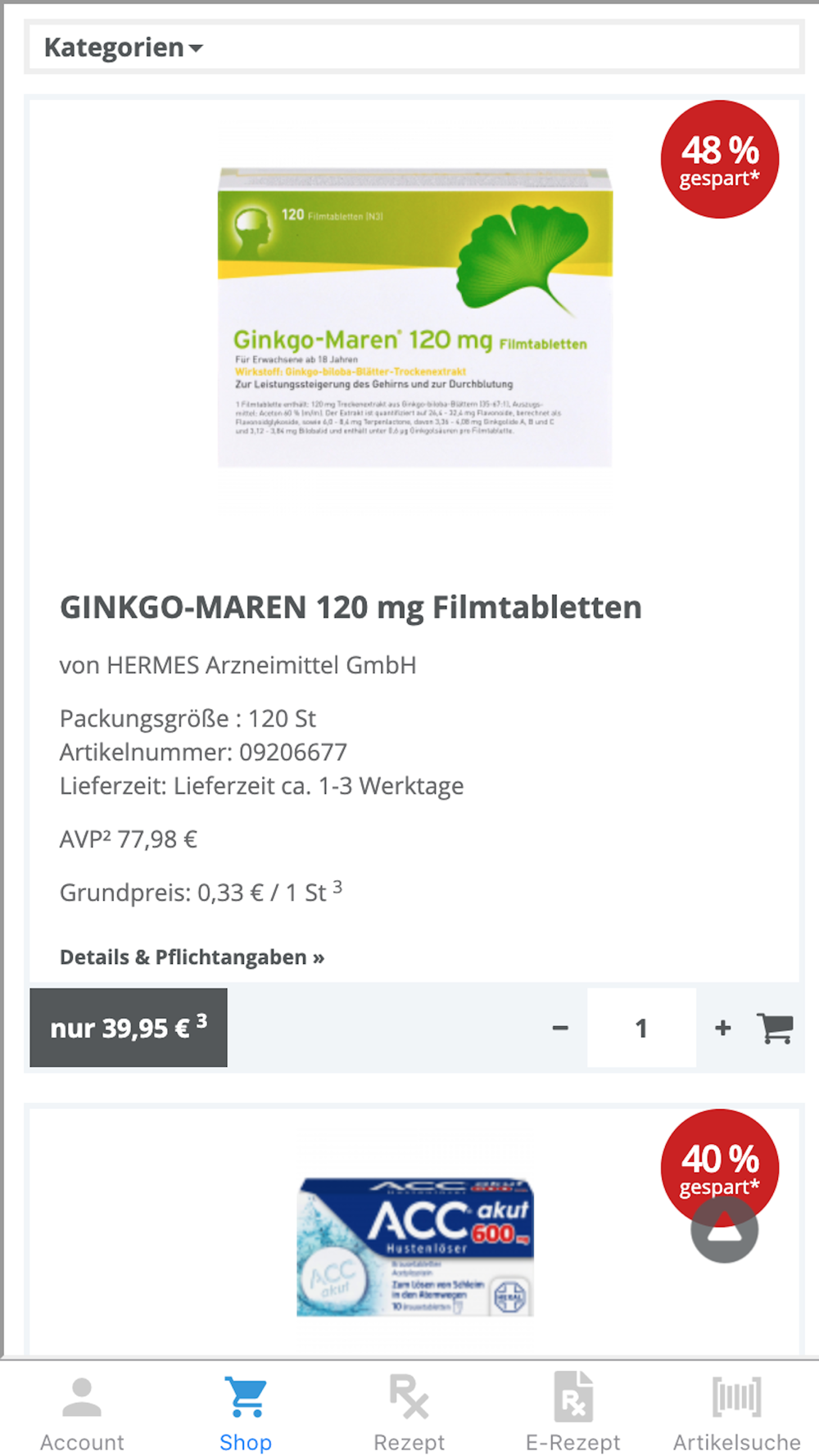Select the Shop tab

246,1413
